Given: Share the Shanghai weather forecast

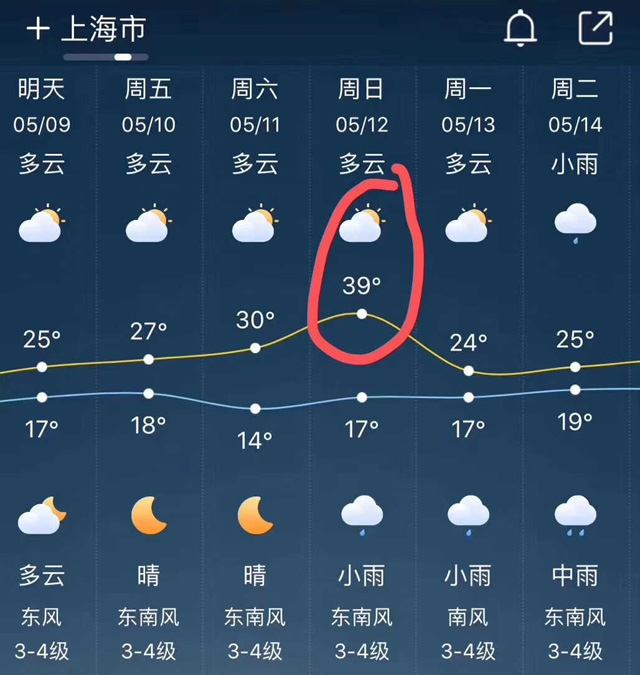Looking at the screenshot, I should coord(595,29).
